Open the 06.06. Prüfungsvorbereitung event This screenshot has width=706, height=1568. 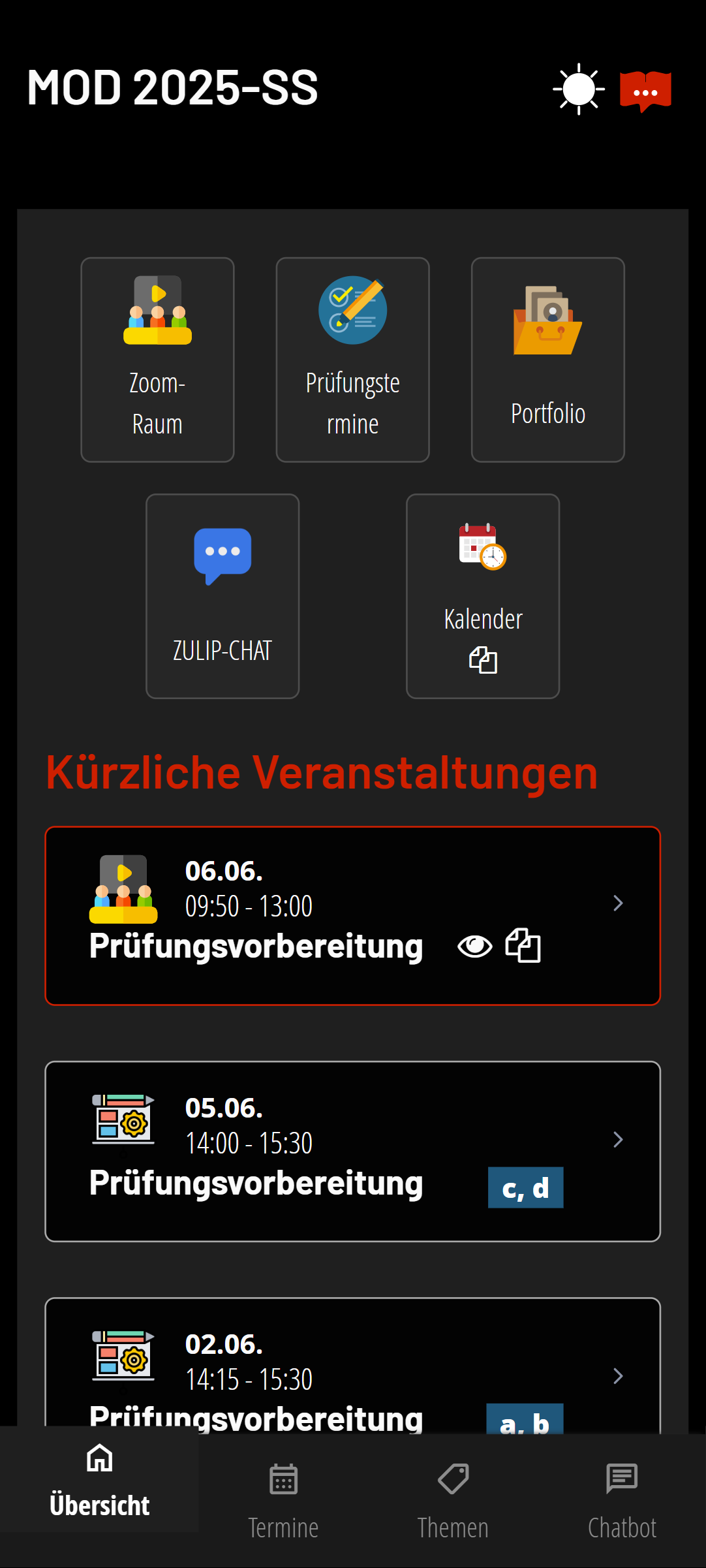click(352, 916)
